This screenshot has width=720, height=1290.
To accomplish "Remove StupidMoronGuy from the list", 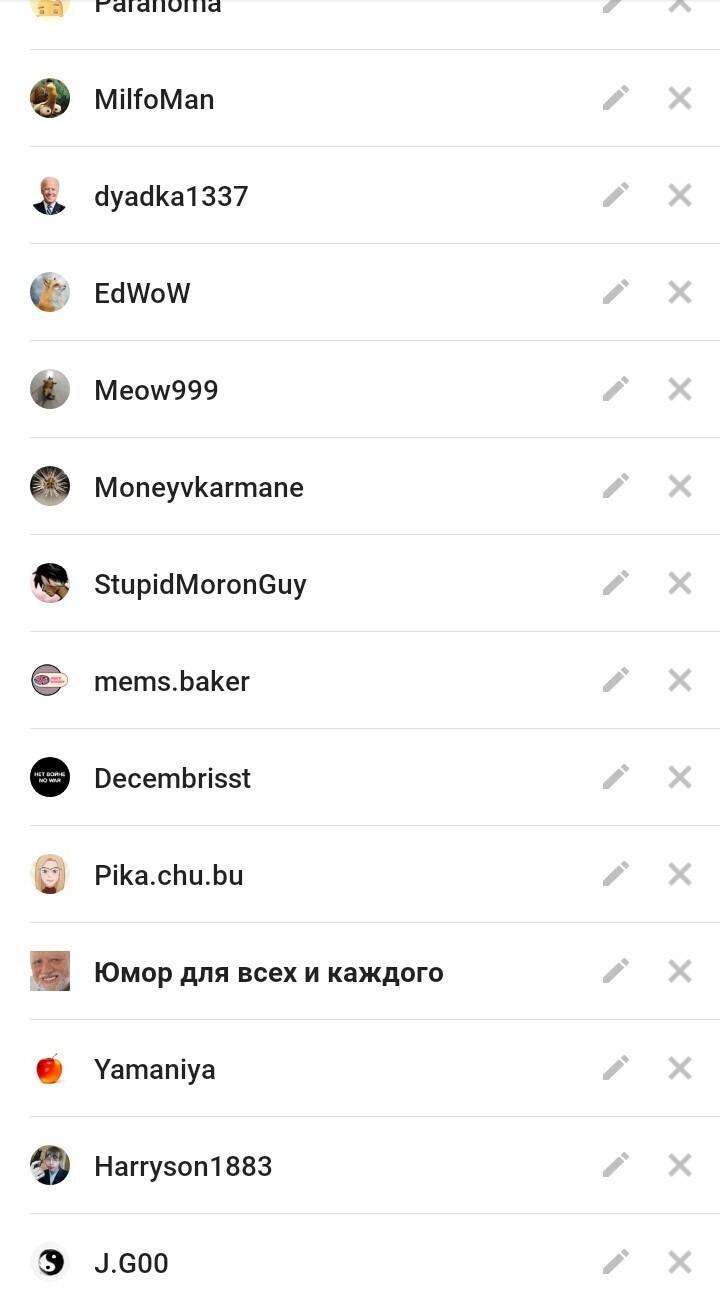I will (680, 583).
